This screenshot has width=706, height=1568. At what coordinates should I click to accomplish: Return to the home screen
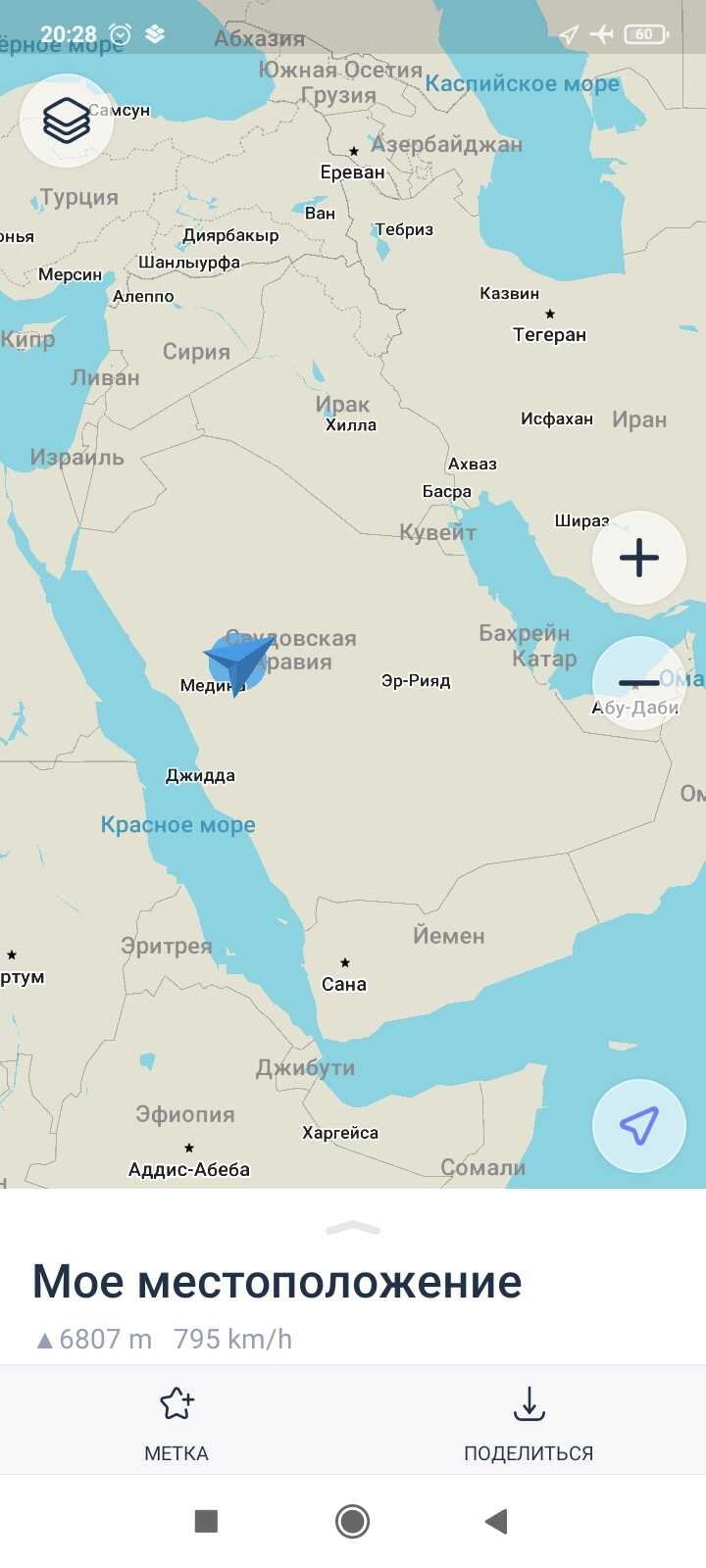tap(352, 1521)
